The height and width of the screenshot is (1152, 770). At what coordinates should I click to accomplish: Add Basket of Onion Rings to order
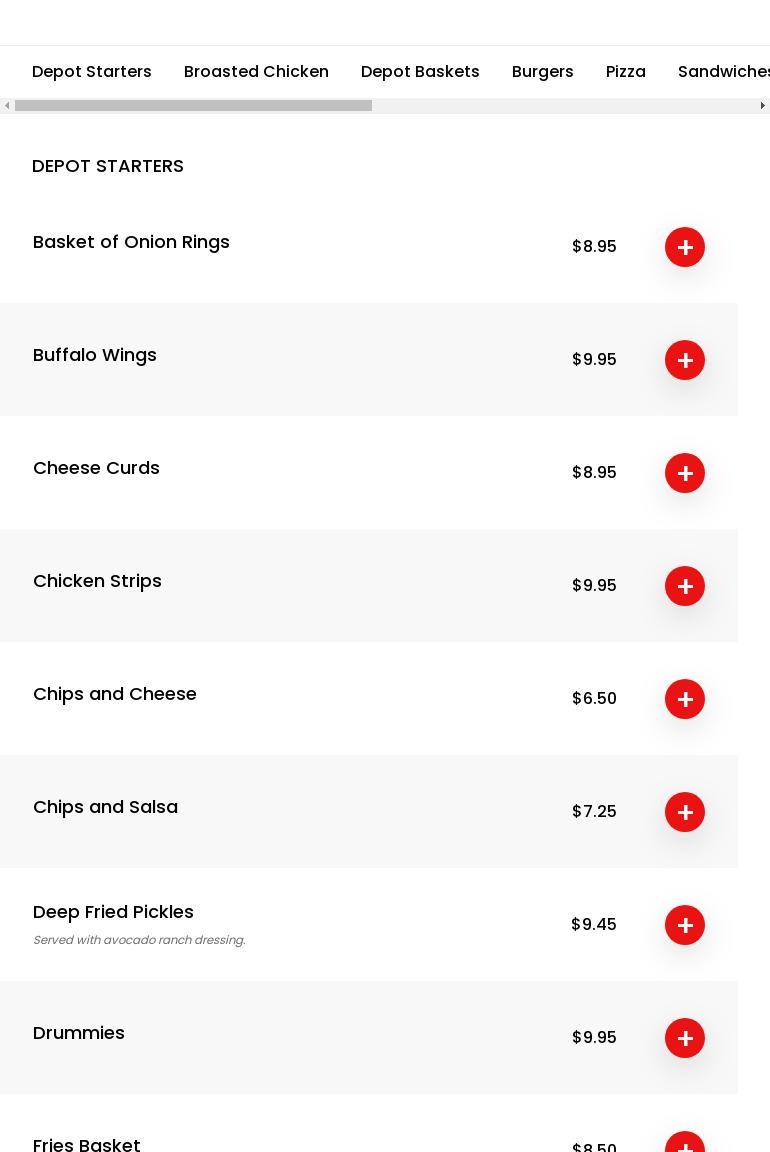click(x=685, y=247)
